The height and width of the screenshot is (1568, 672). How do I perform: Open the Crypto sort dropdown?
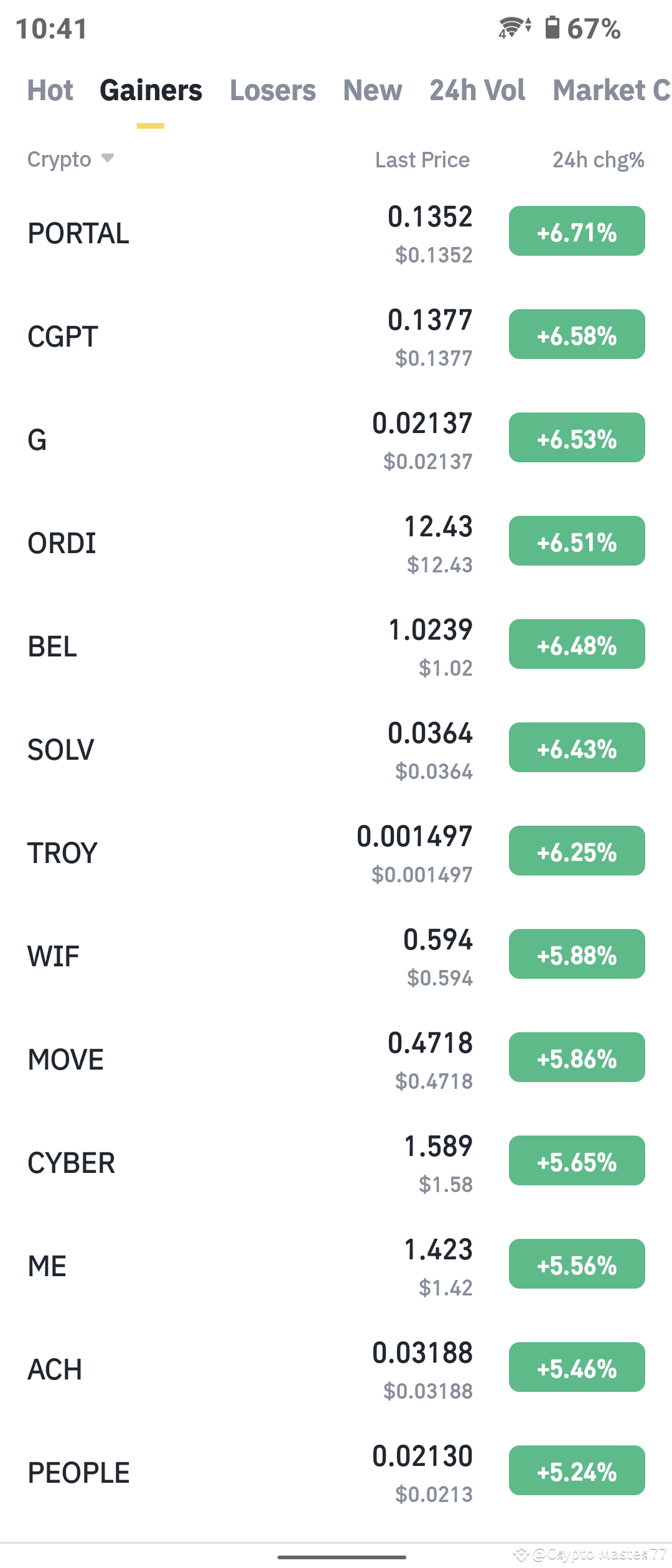coord(70,159)
